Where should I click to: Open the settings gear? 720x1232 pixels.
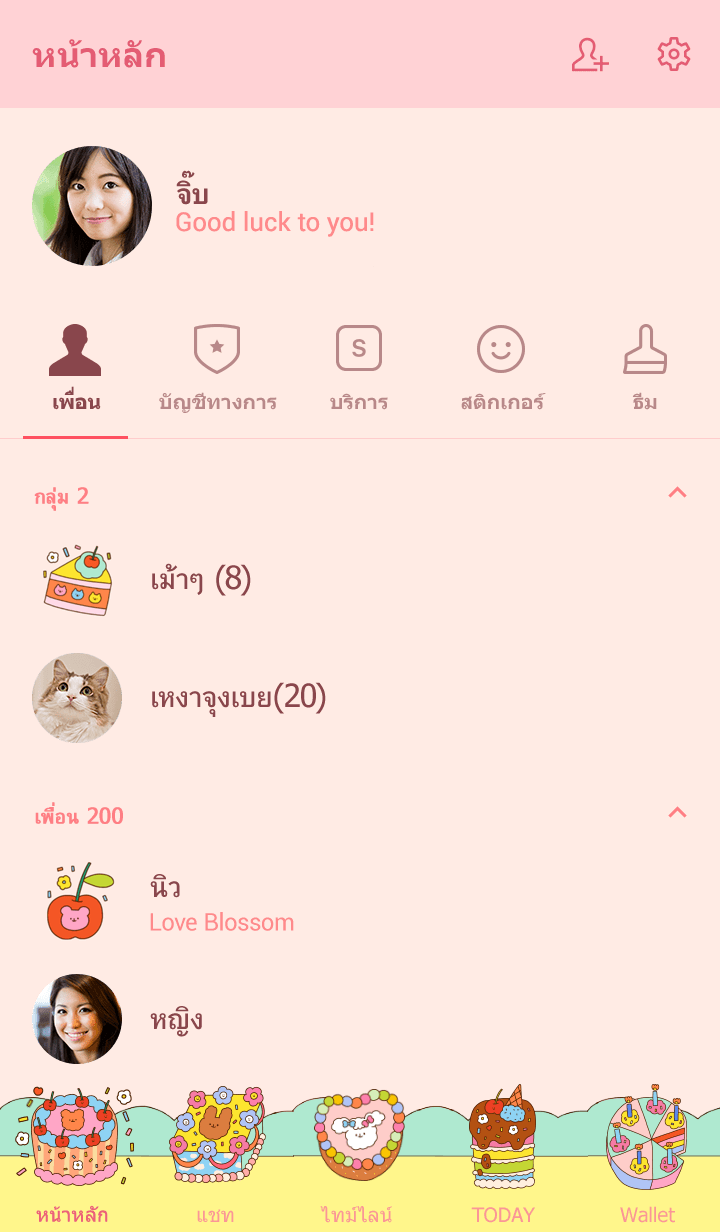[x=673, y=55]
